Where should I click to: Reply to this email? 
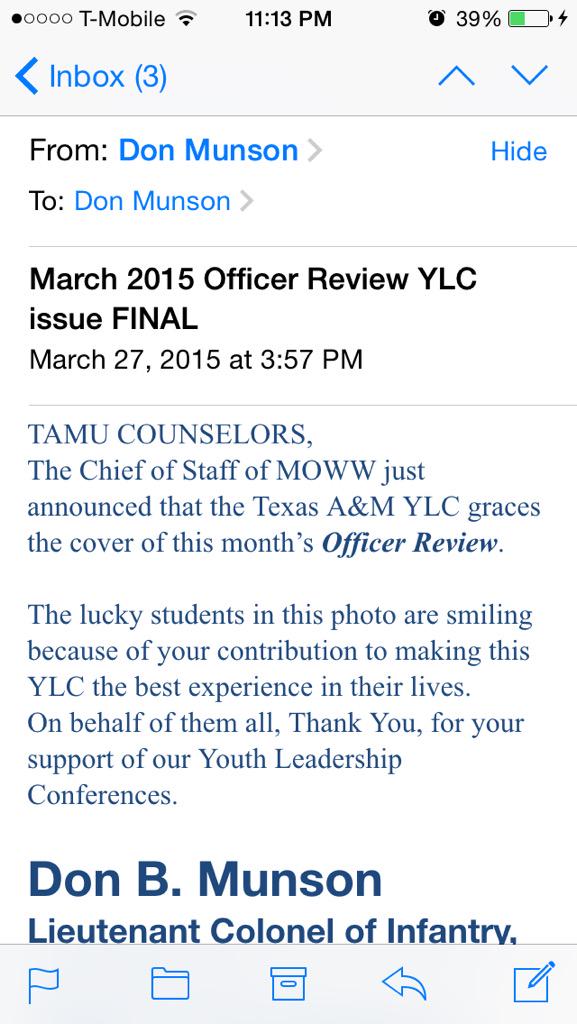404,984
